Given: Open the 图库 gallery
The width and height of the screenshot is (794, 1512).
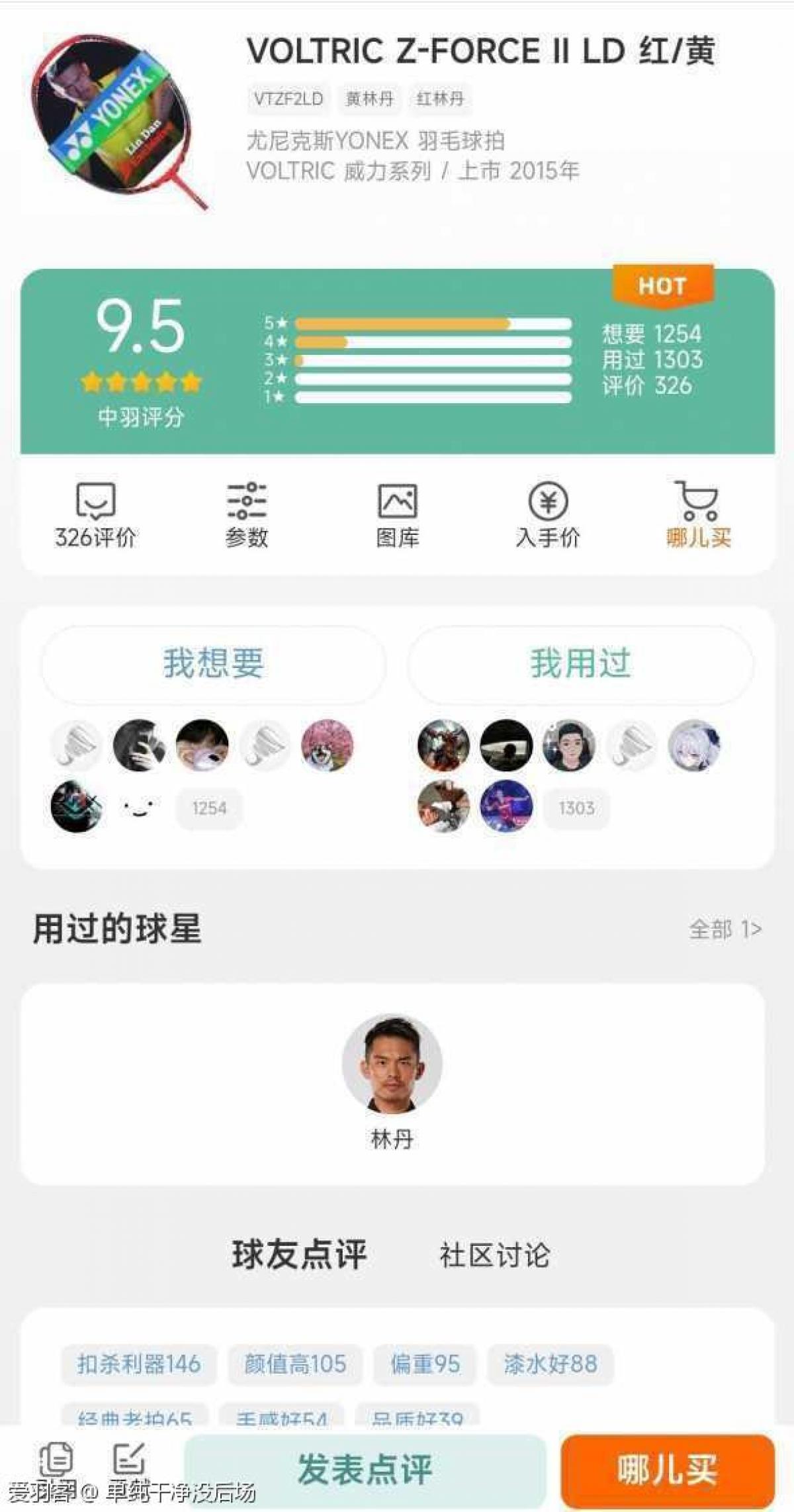Looking at the screenshot, I should (x=397, y=514).
